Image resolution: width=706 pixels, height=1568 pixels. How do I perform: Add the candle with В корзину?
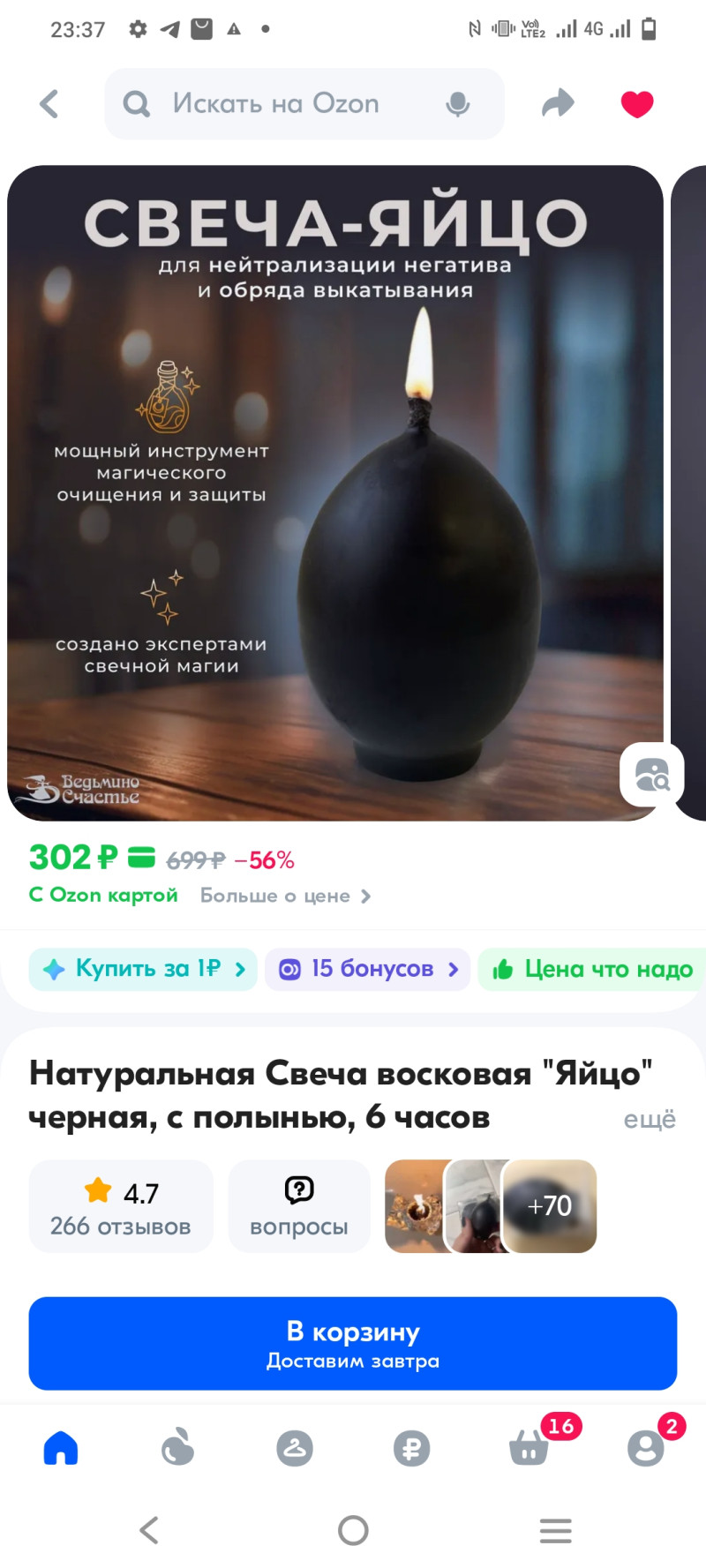pos(353,1343)
